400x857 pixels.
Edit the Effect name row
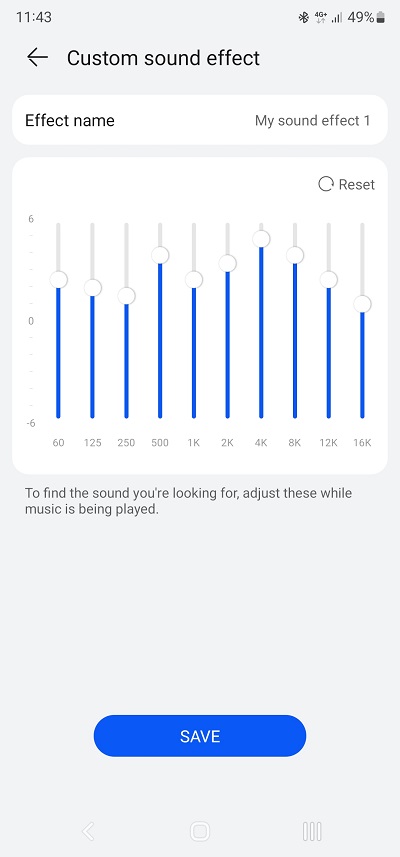click(200, 120)
